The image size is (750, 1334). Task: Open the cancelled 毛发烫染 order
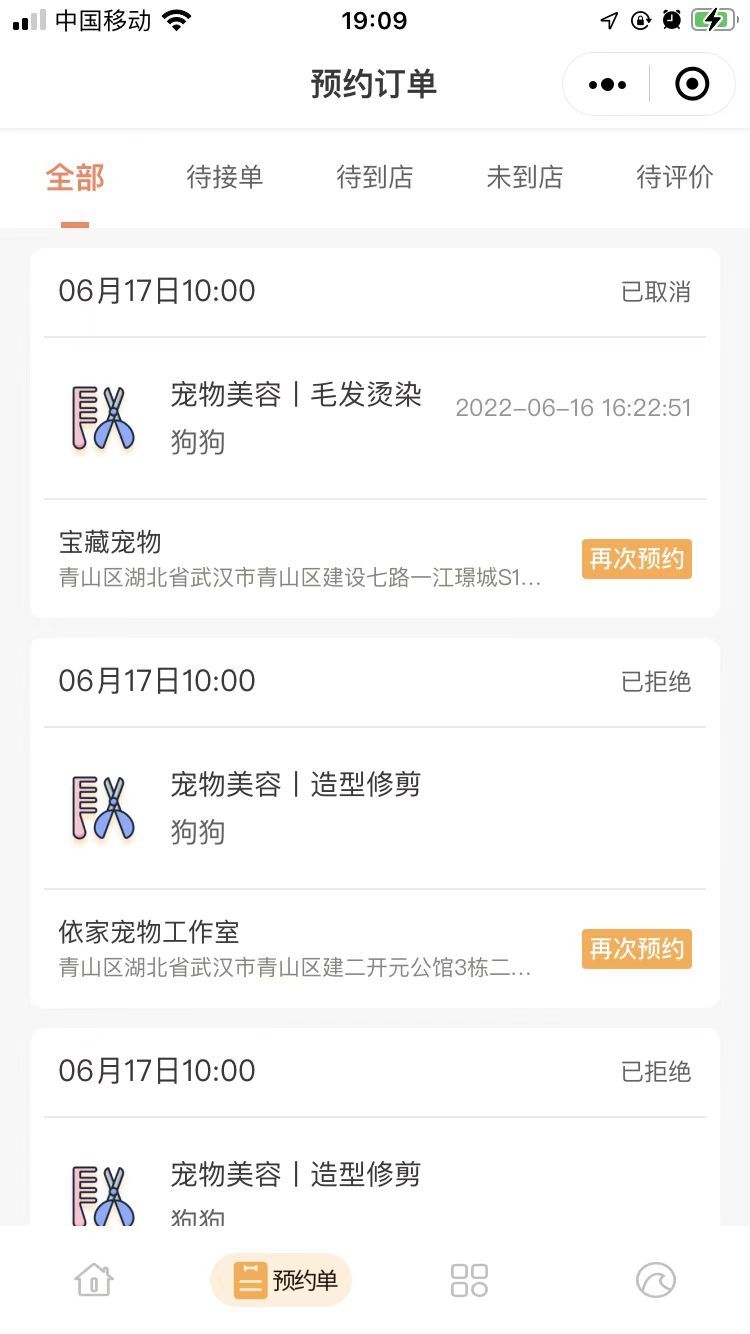pyautogui.click(x=375, y=418)
